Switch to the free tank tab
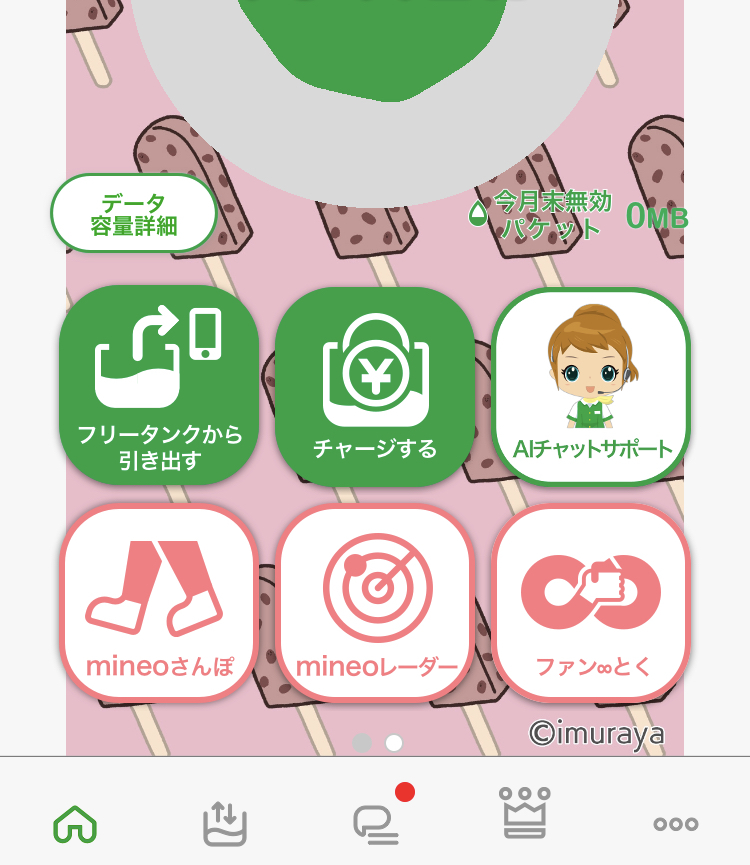Viewport: 750px width, 865px height. (x=225, y=825)
